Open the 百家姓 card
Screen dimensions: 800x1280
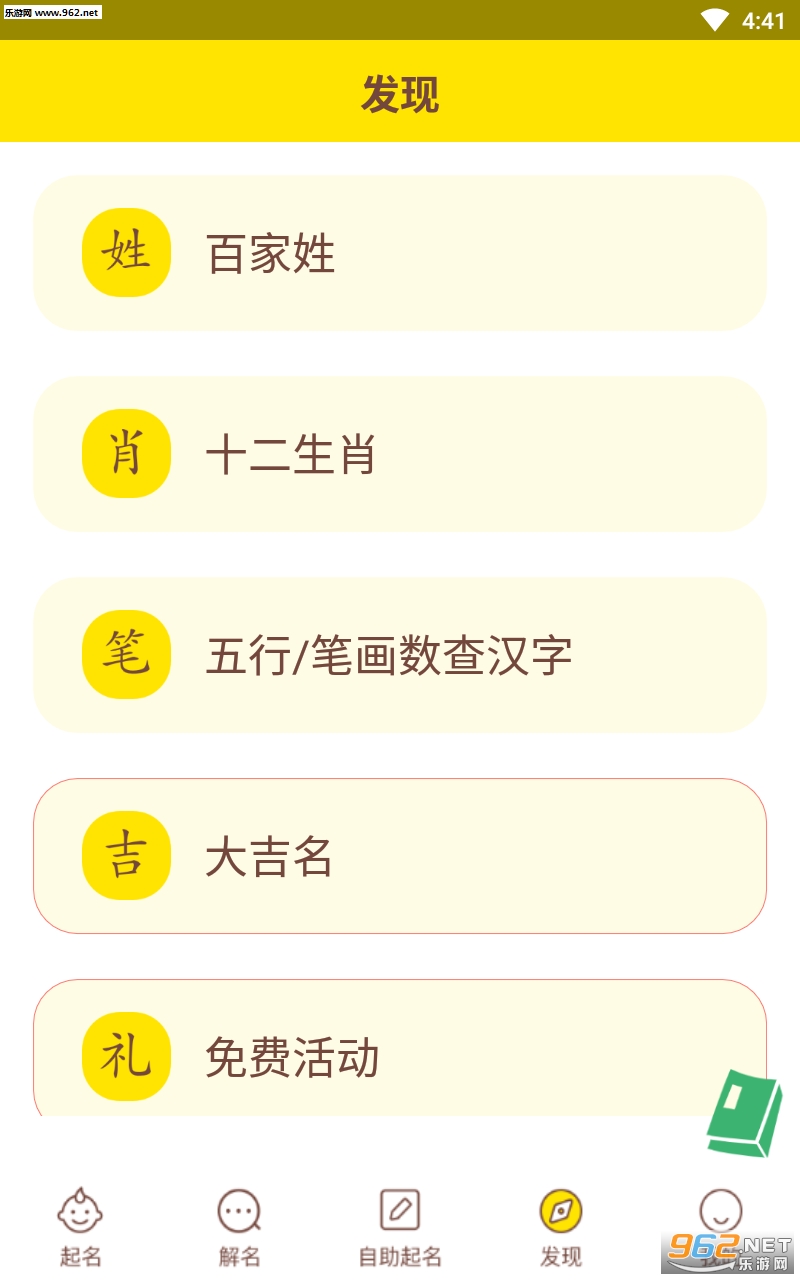[x=400, y=253]
